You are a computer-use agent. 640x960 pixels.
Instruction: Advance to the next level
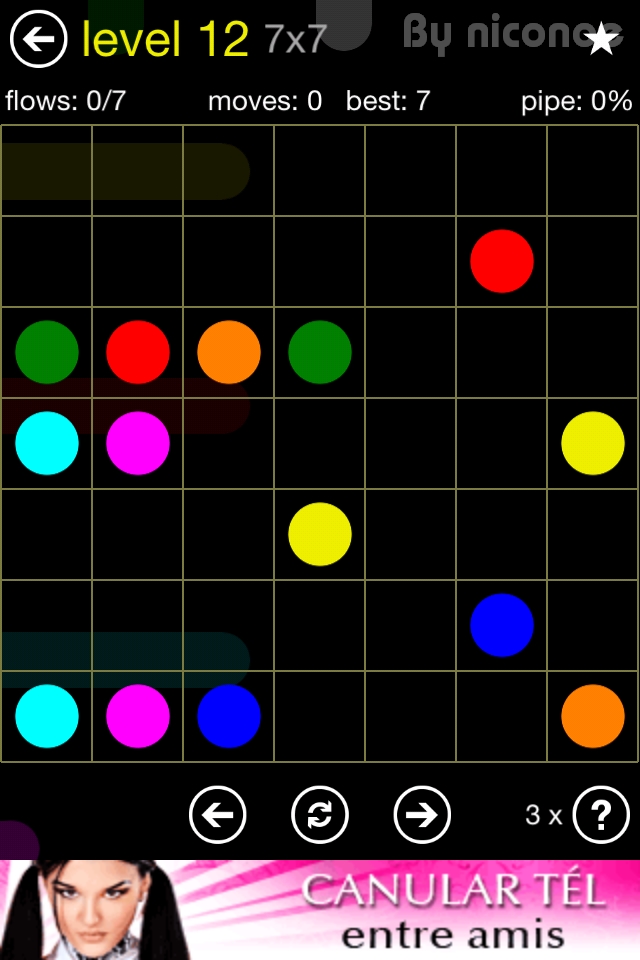click(x=422, y=815)
